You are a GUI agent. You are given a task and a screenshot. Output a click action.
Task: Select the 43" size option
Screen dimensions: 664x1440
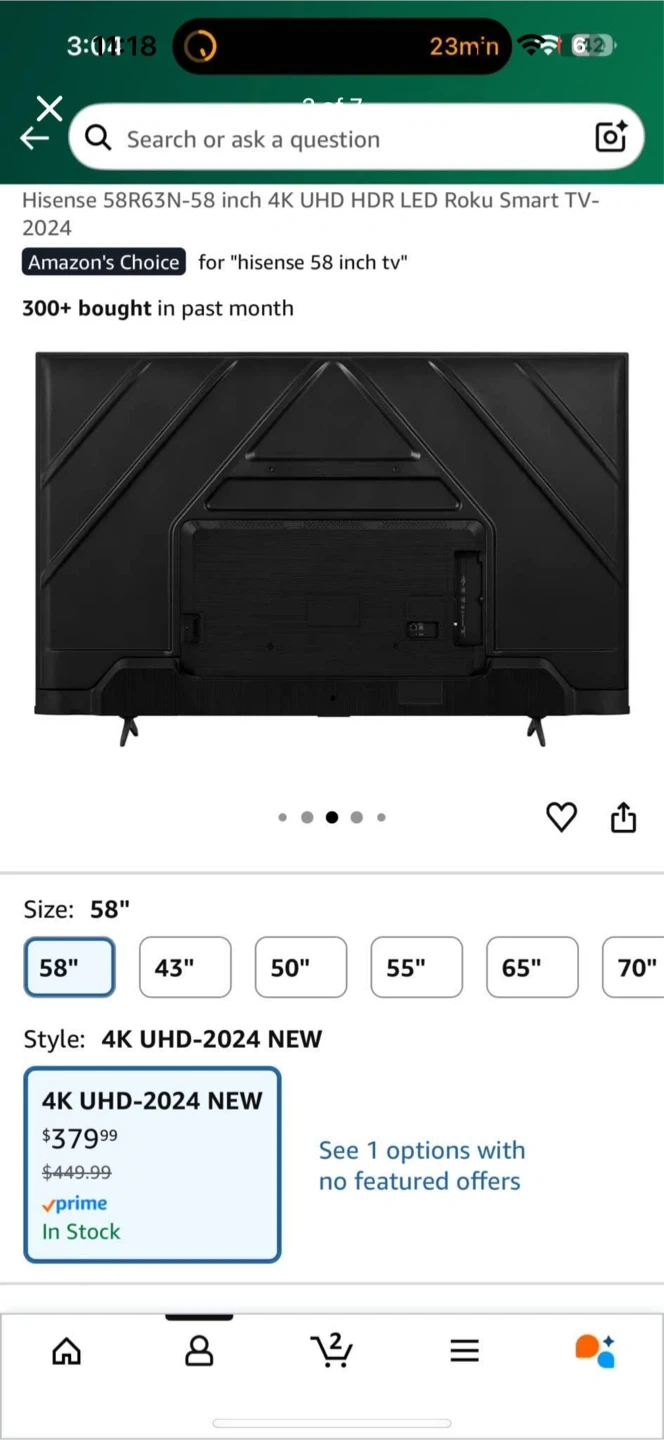point(185,967)
